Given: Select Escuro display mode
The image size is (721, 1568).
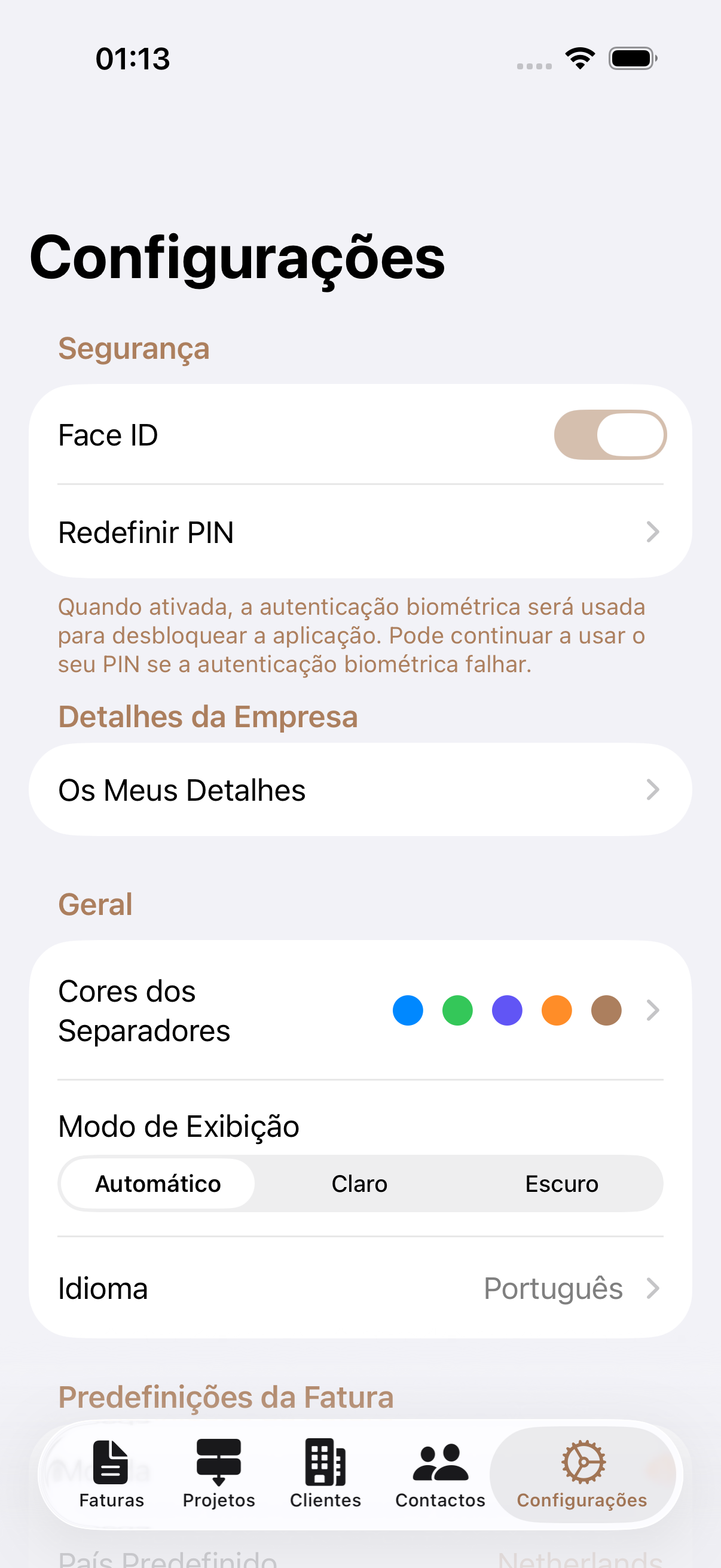Looking at the screenshot, I should [x=561, y=1183].
